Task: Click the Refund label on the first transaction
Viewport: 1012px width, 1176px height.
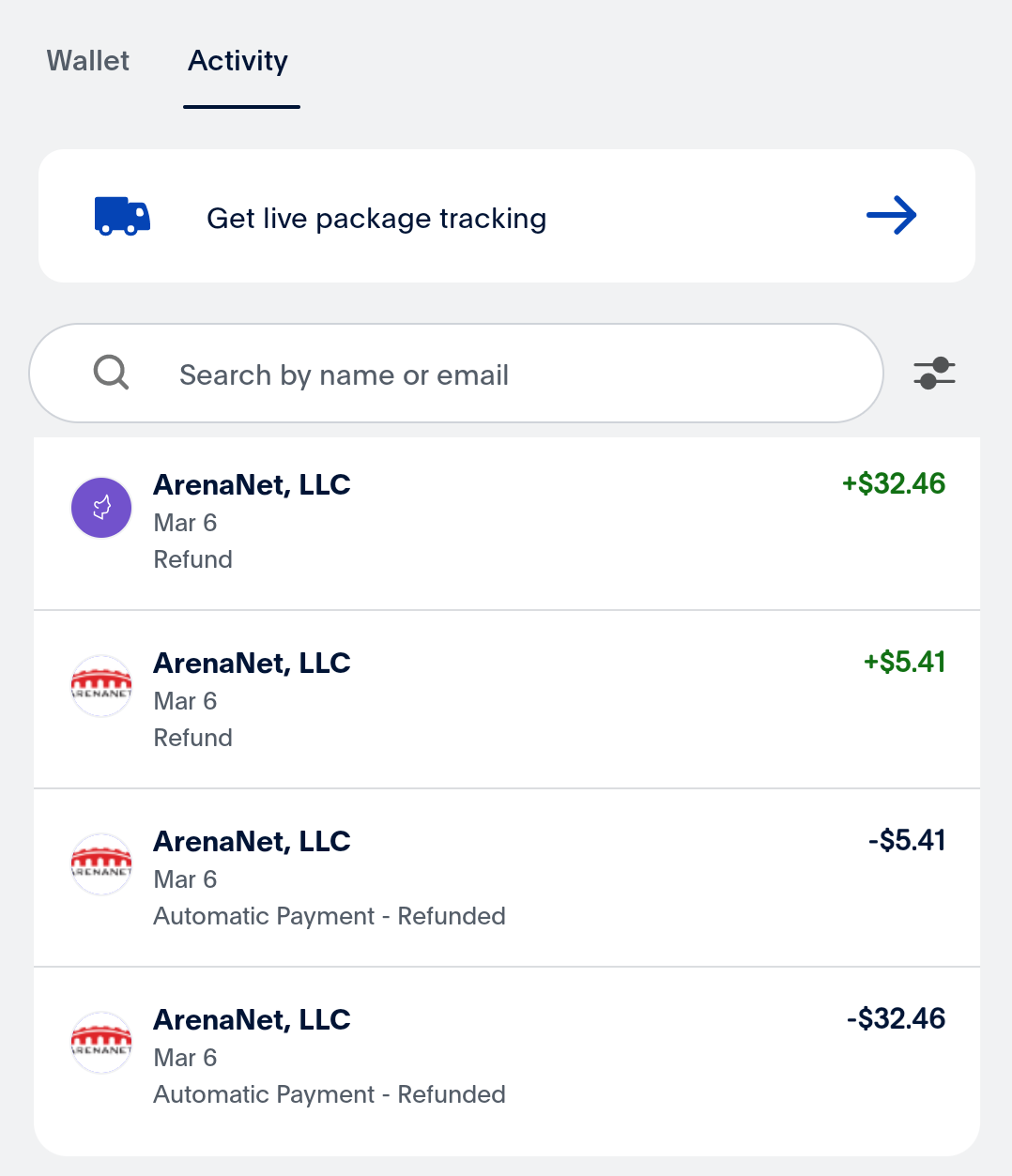Action: pos(192,559)
